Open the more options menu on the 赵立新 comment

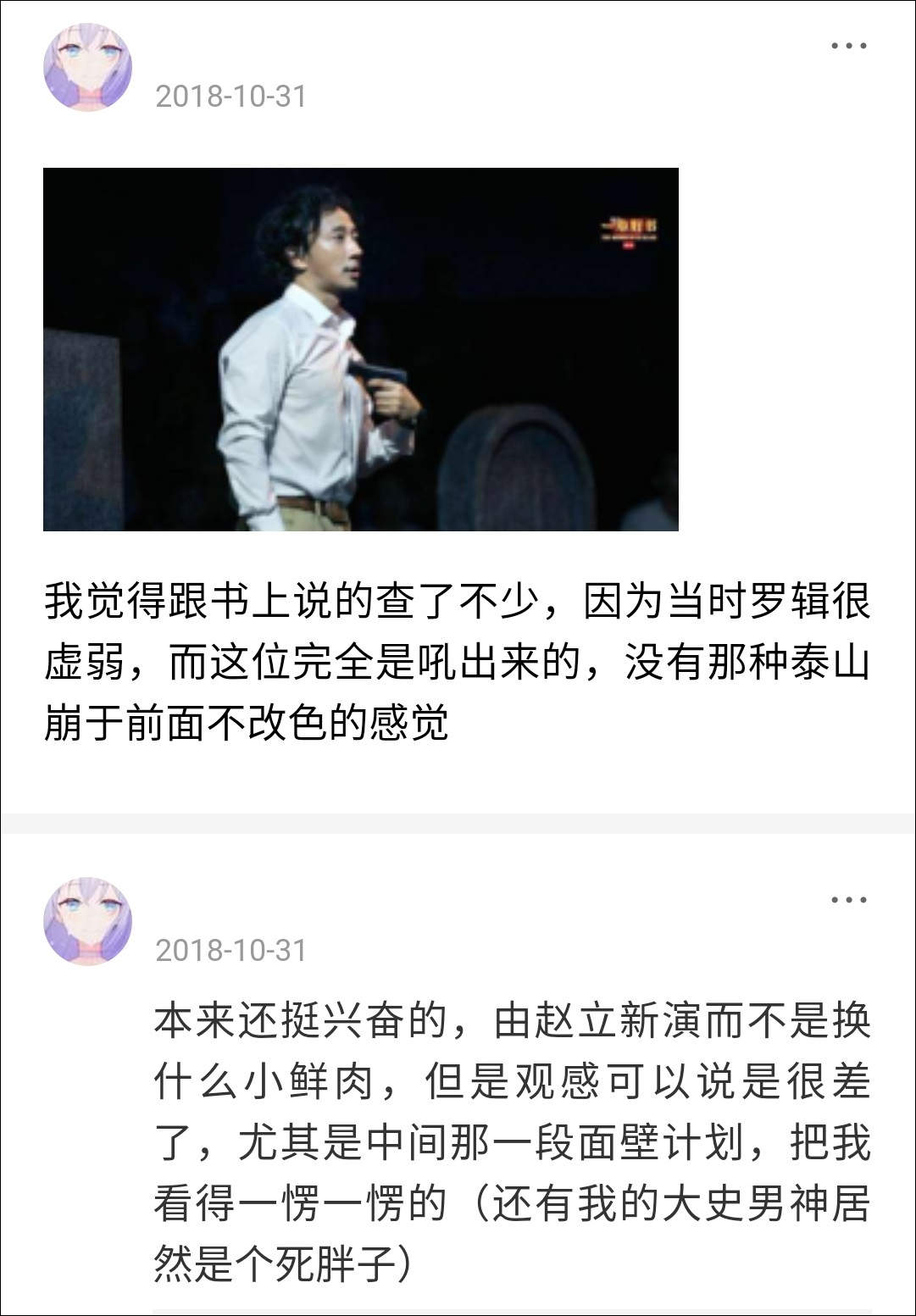pyautogui.click(x=848, y=900)
